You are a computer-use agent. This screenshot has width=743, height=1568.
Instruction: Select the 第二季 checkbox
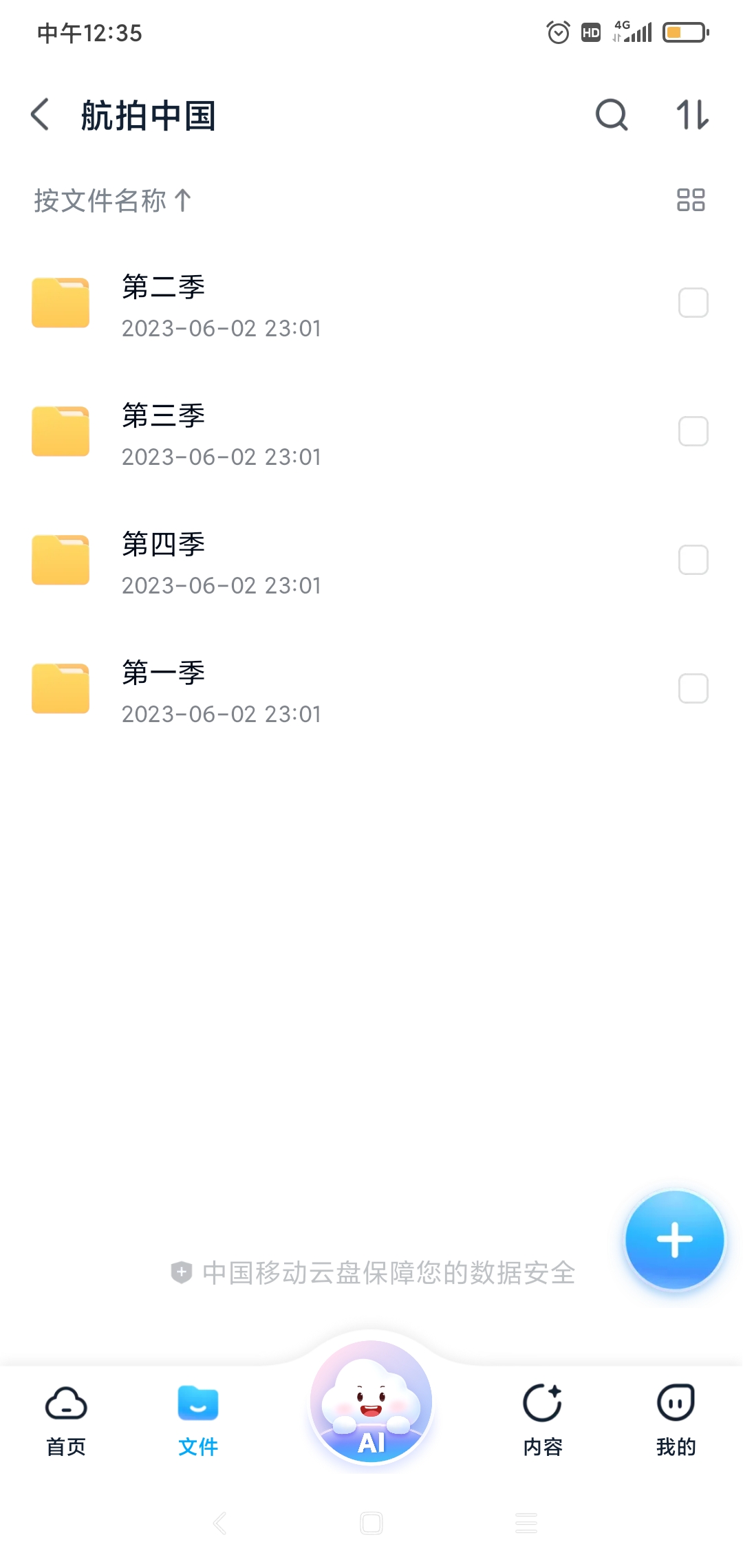tap(693, 303)
